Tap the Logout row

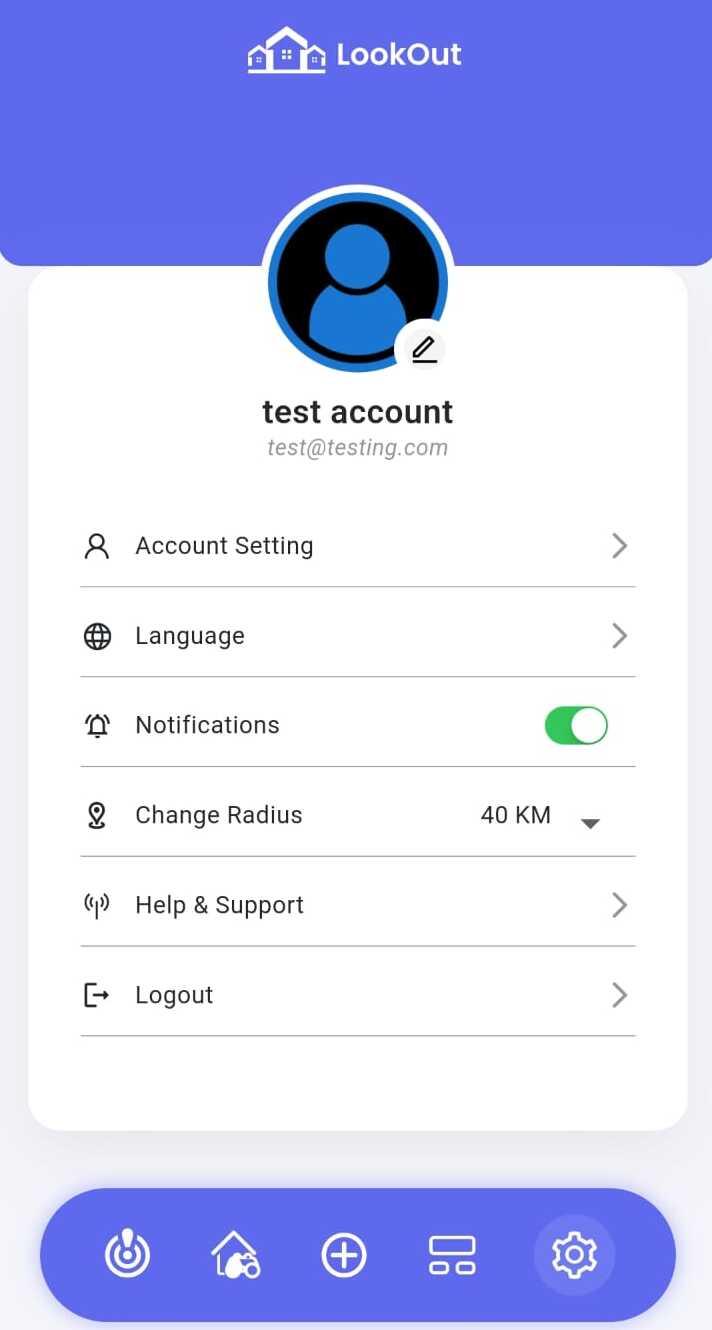tap(358, 995)
